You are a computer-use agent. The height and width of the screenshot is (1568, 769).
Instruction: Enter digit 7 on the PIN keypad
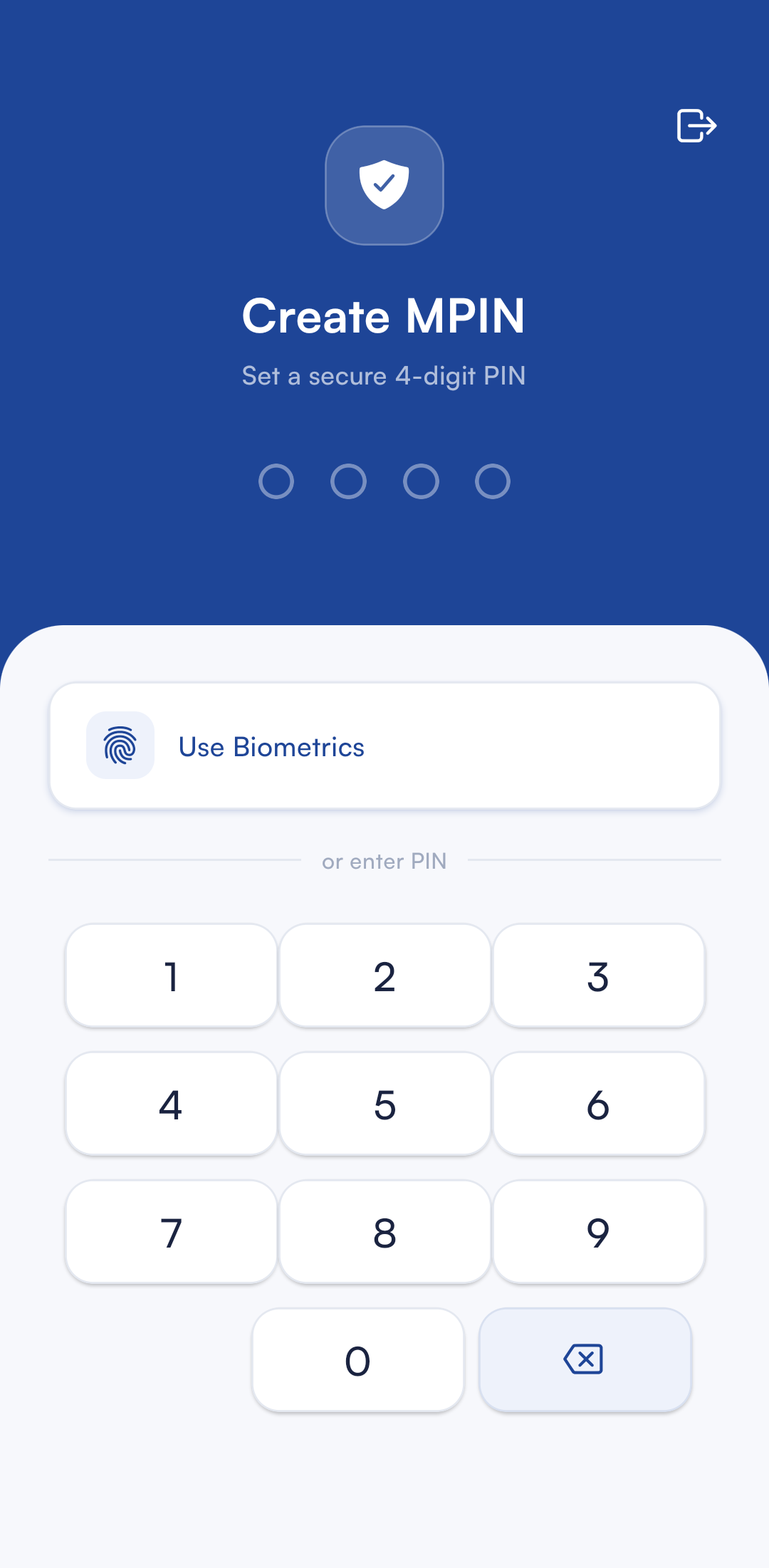click(171, 1232)
